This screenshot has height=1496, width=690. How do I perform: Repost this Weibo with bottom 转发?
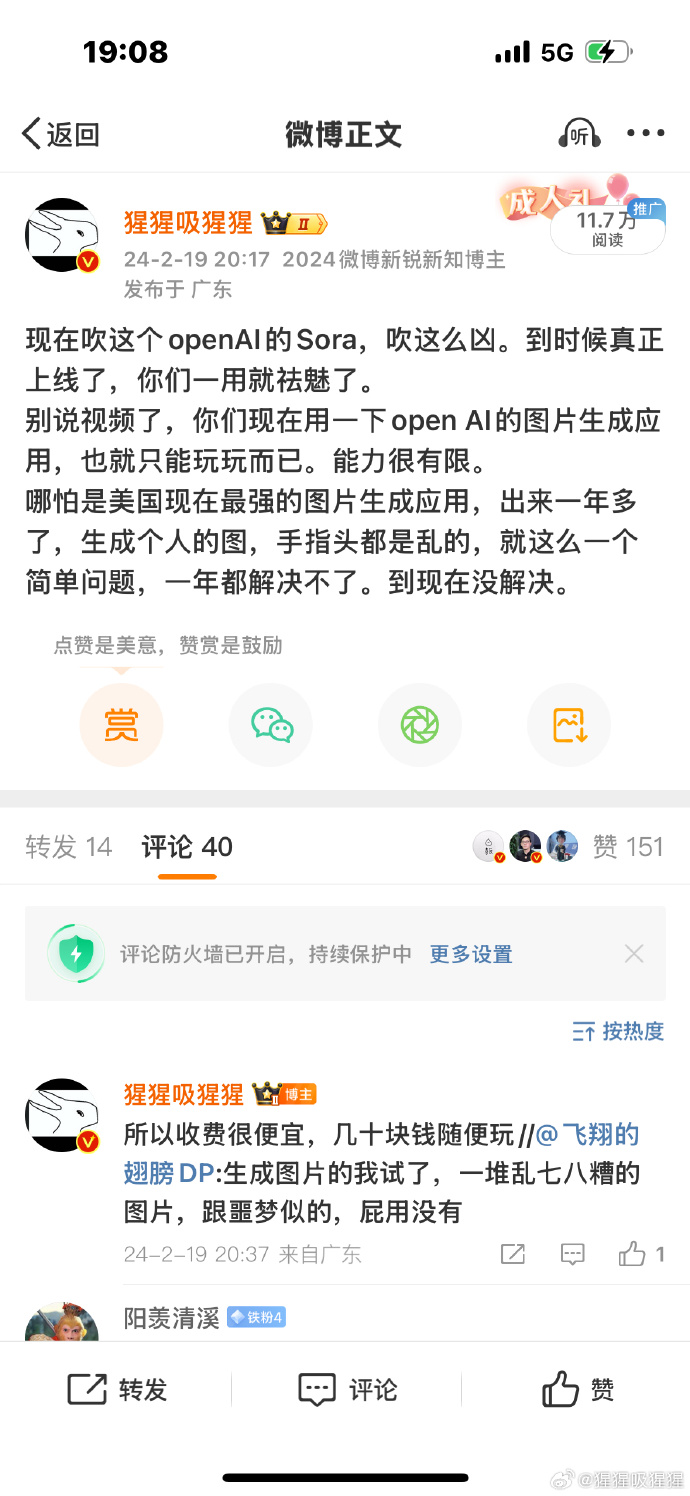(117, 1390)
